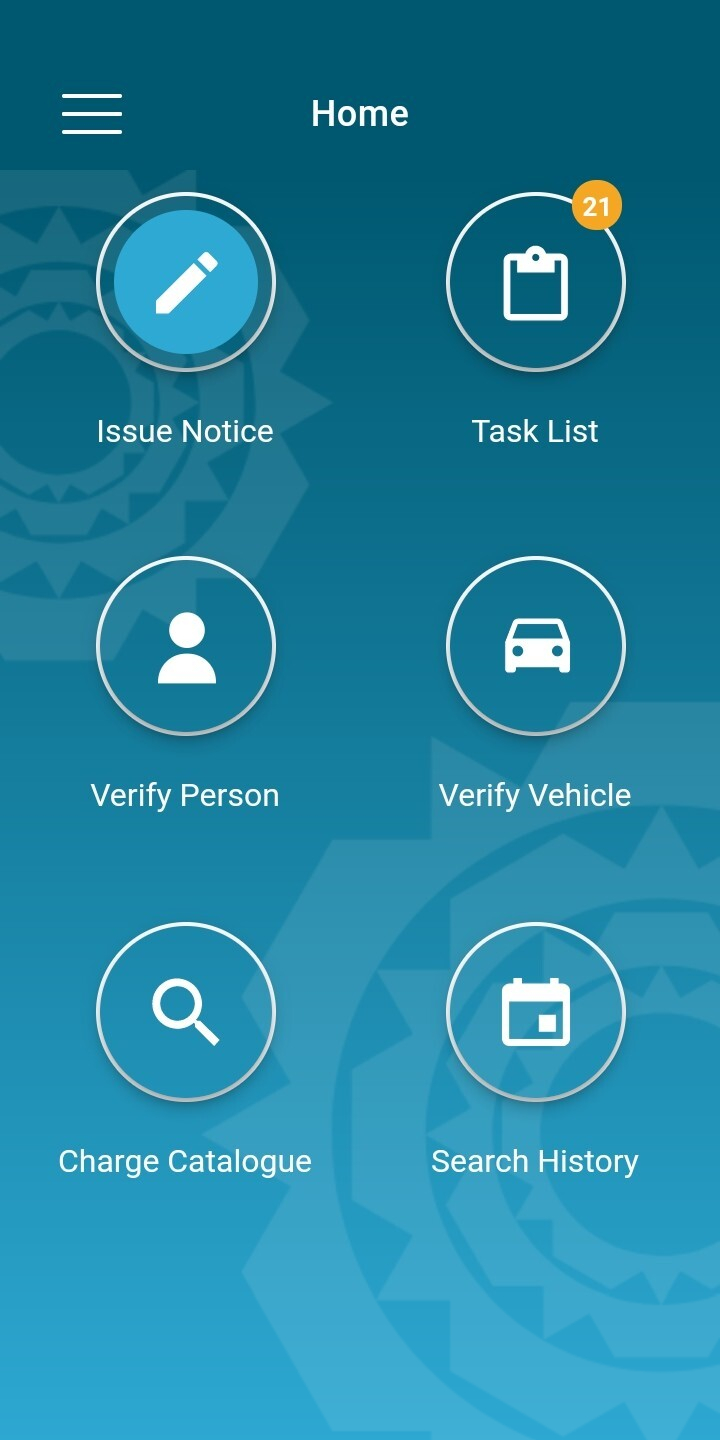Viewport: 720px width, 1440px height.
Task: Click the Task List label
Action: [536, 431]
